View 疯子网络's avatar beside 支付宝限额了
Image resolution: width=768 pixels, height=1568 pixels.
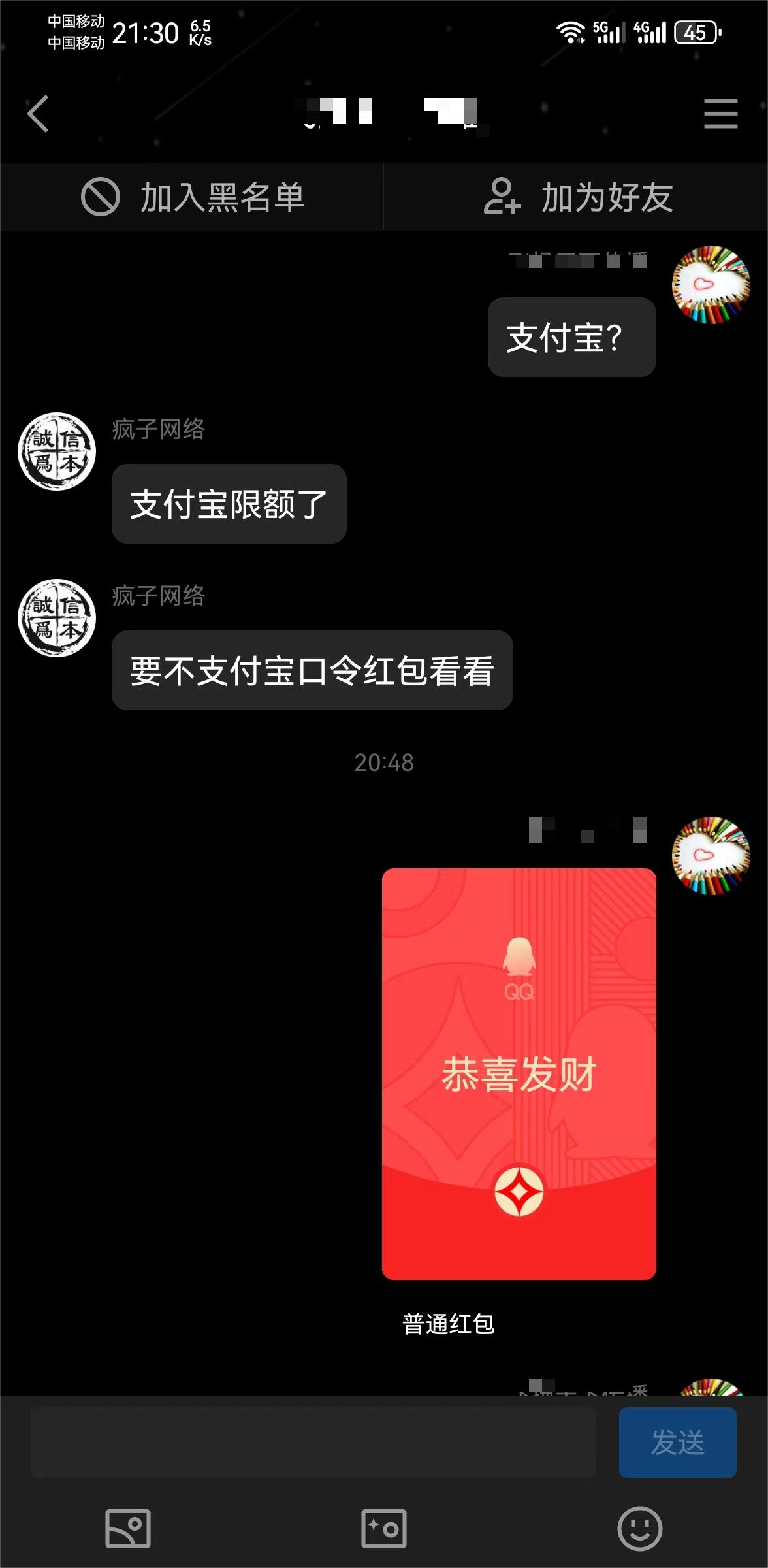pos(57,451)
